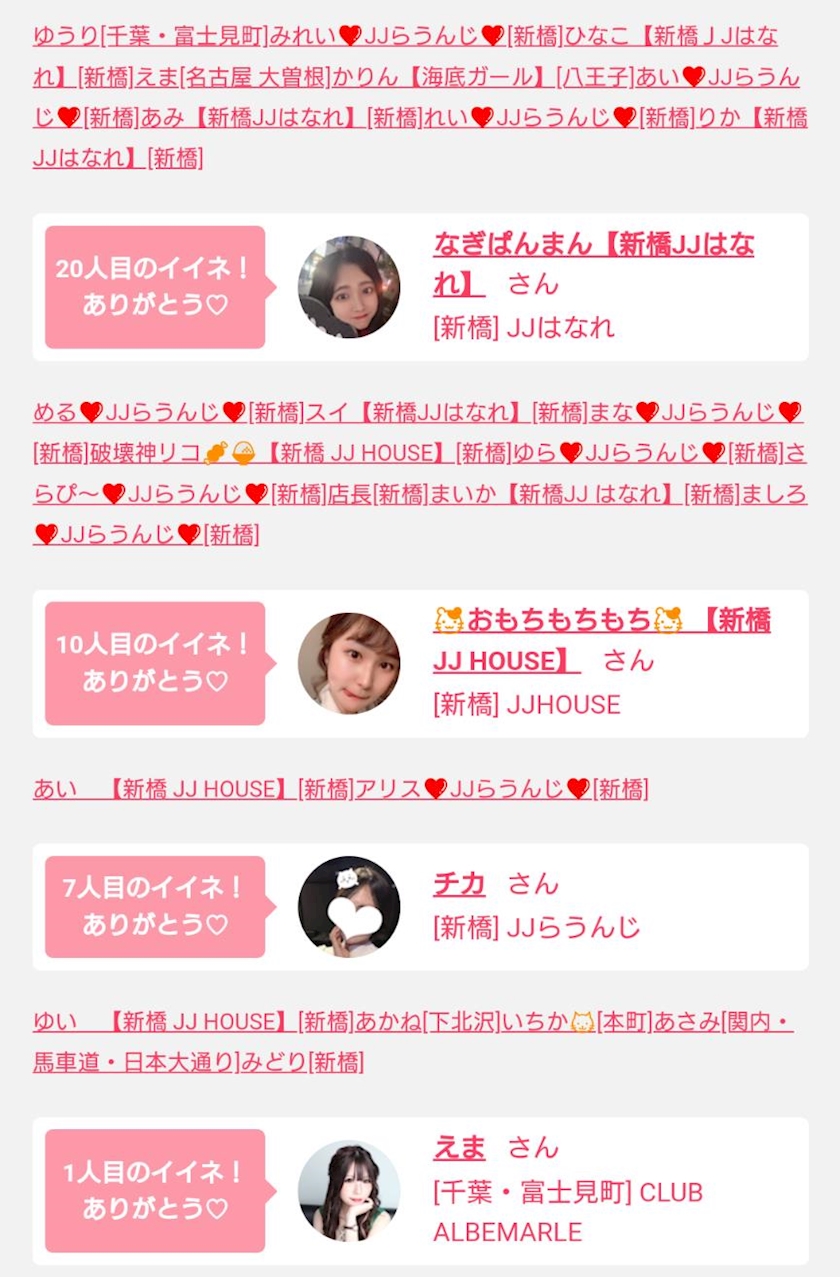Open なぎぱんまん【新橋JJはなれ】 profile link

[593, 264]
